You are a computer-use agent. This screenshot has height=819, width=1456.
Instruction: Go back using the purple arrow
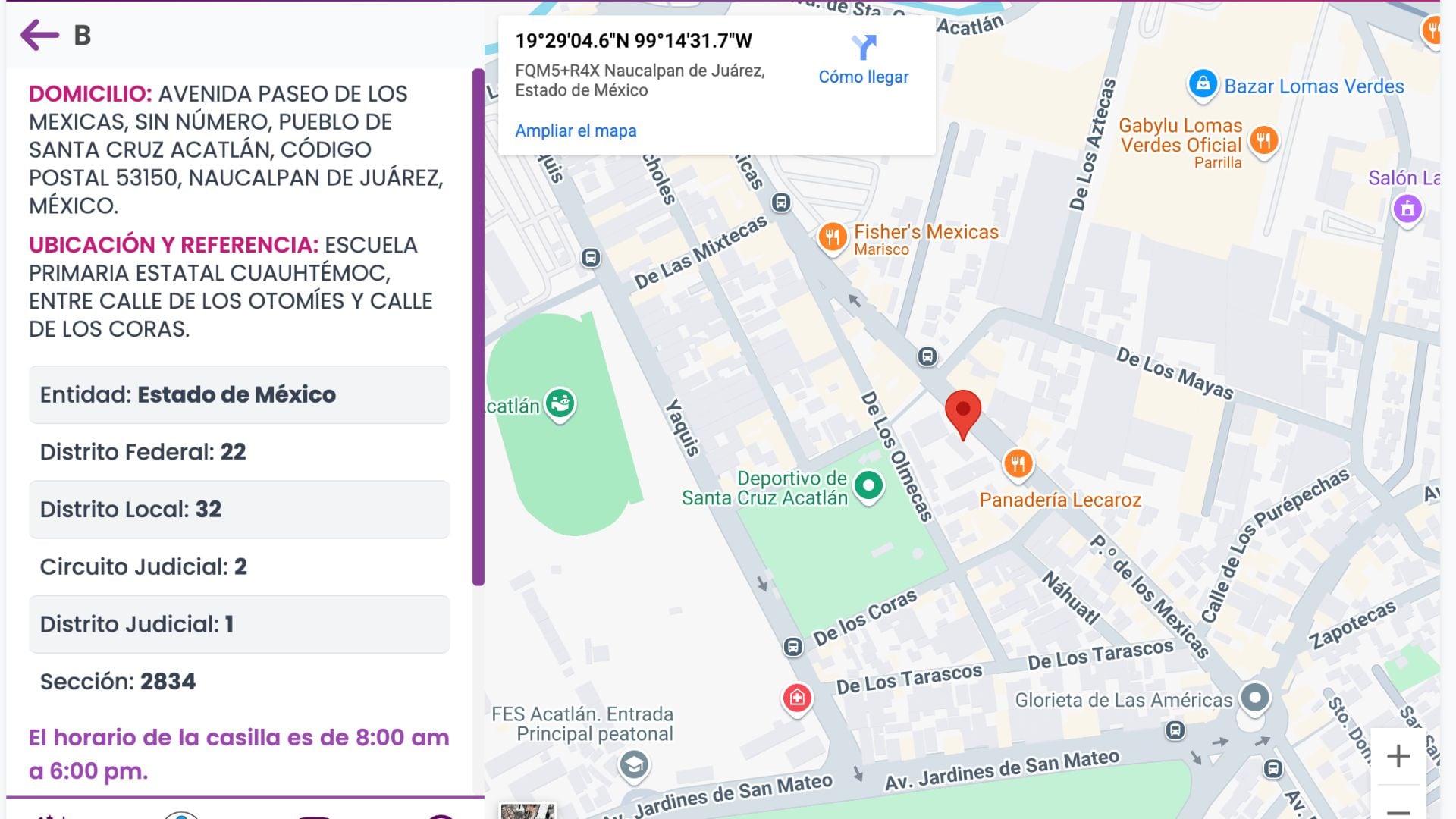tap(39, 35)
